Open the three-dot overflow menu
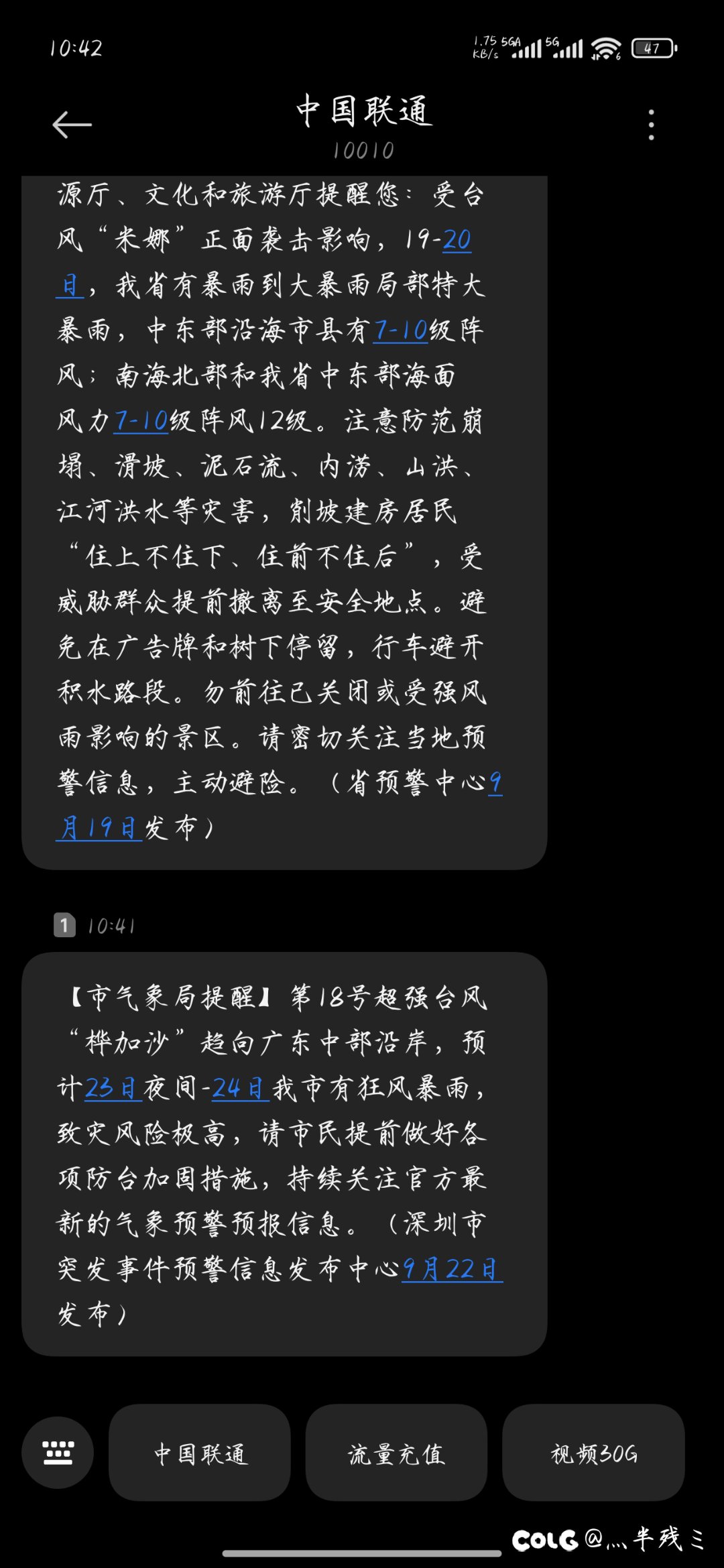 coord(651,125)
